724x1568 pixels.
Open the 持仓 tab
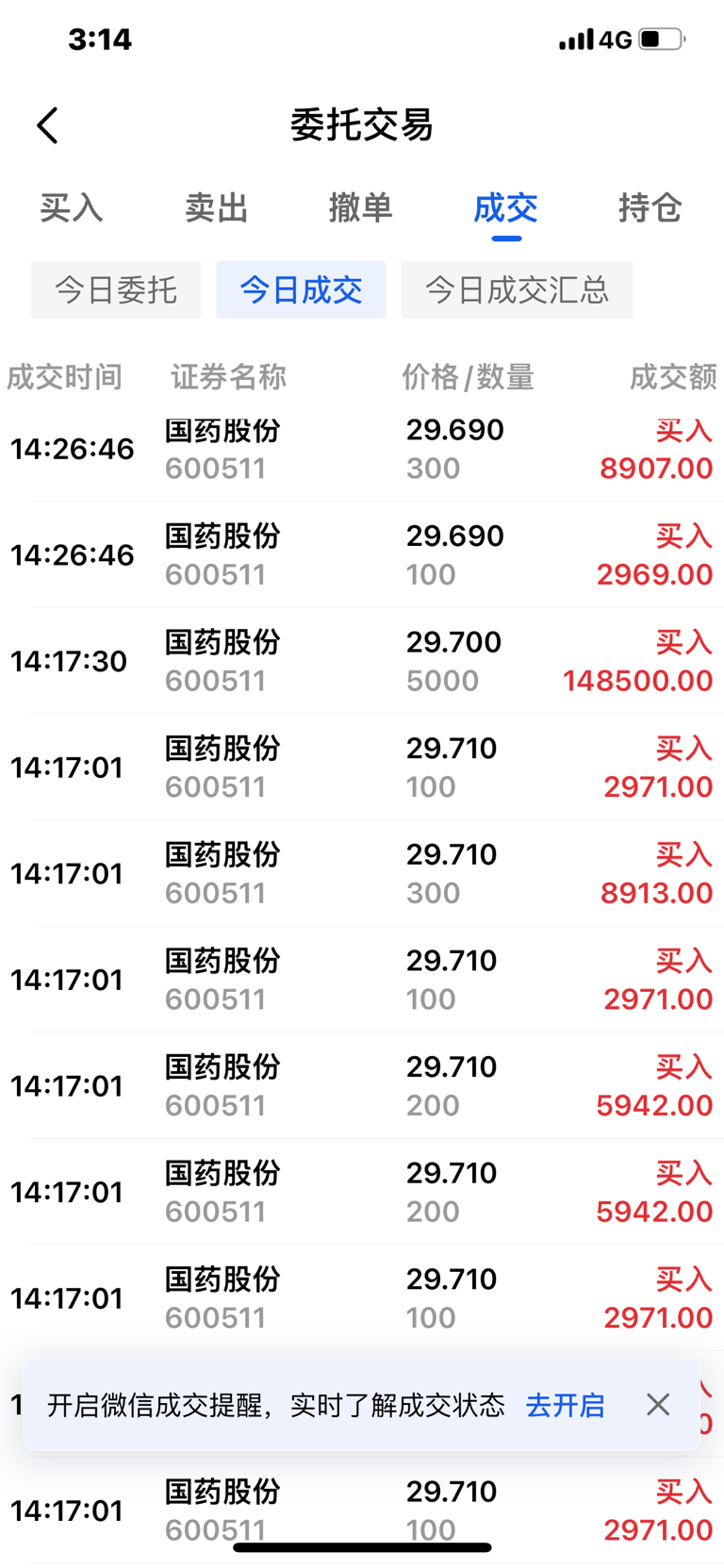[650, 207]
